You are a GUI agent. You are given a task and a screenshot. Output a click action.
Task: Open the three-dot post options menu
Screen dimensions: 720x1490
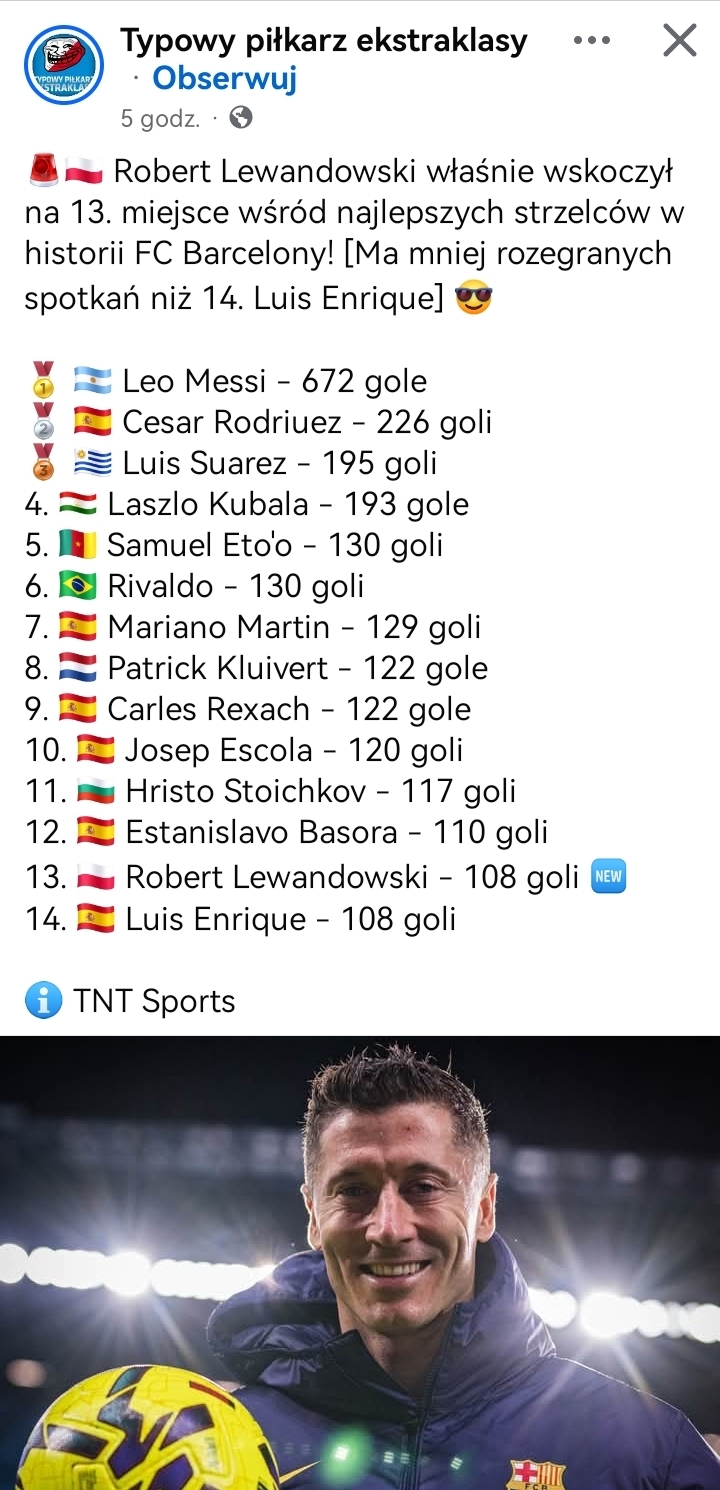[x=592, y=41]
